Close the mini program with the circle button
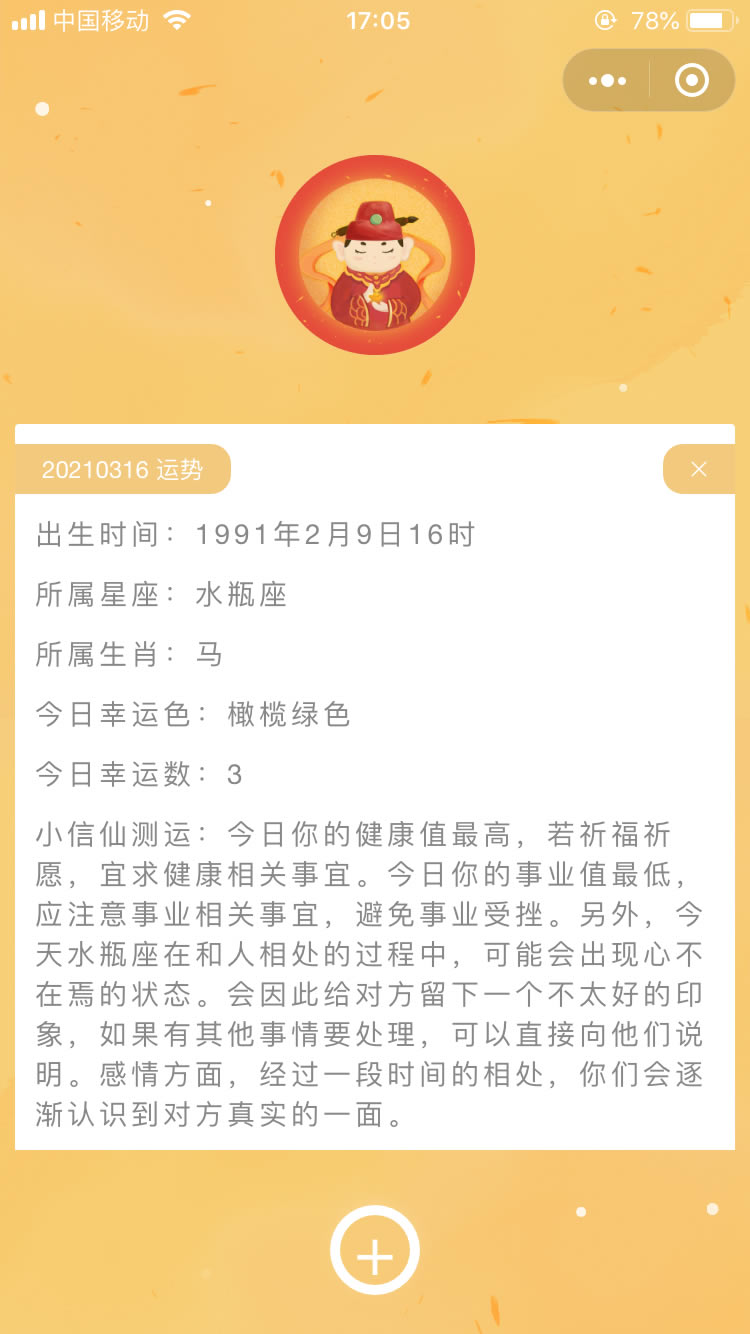The image size is (750, 1334). coord(691,80)
